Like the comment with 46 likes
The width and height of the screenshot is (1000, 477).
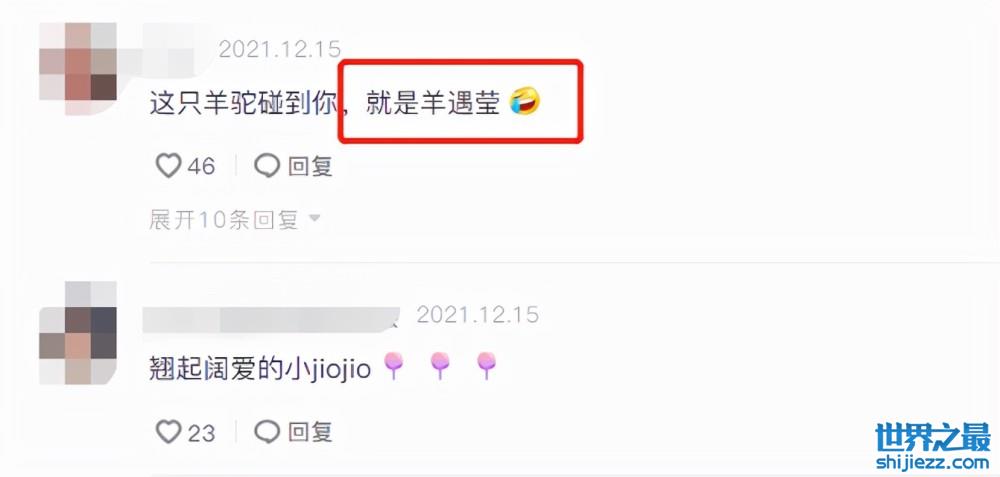[x=168, y=166]
